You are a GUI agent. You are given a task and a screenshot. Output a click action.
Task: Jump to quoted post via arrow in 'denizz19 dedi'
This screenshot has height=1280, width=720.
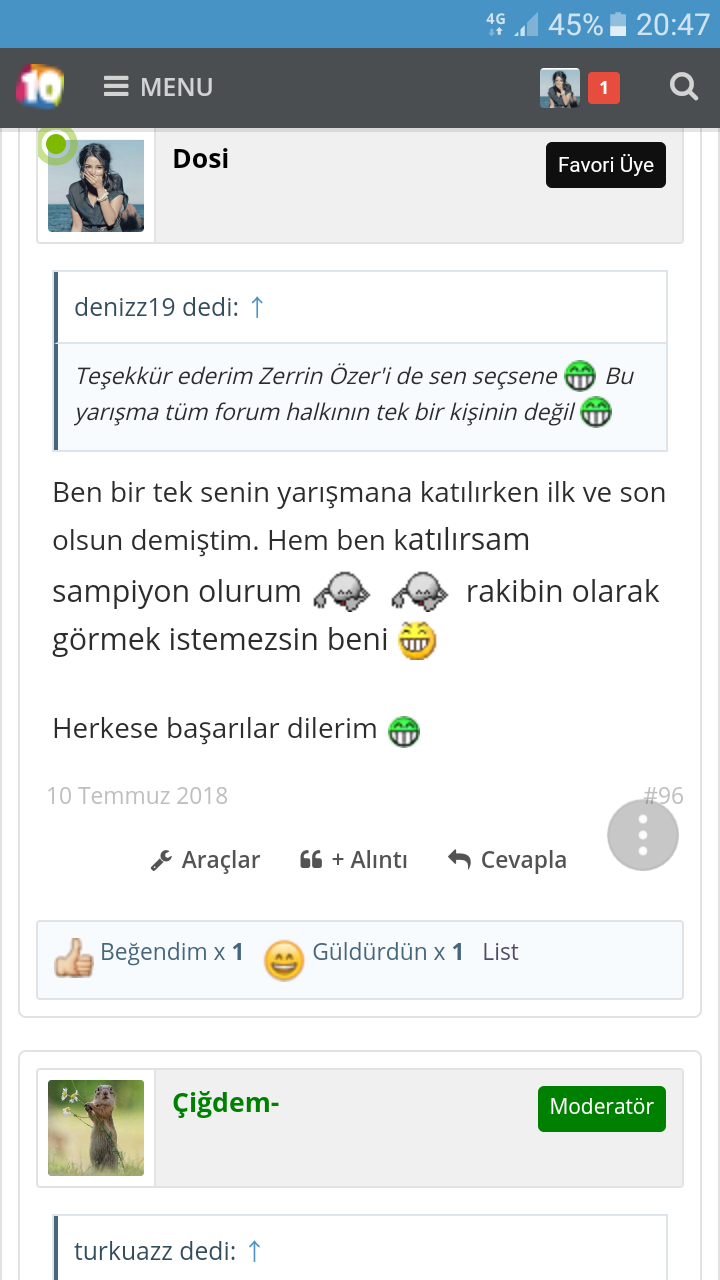tap(257, 308)
